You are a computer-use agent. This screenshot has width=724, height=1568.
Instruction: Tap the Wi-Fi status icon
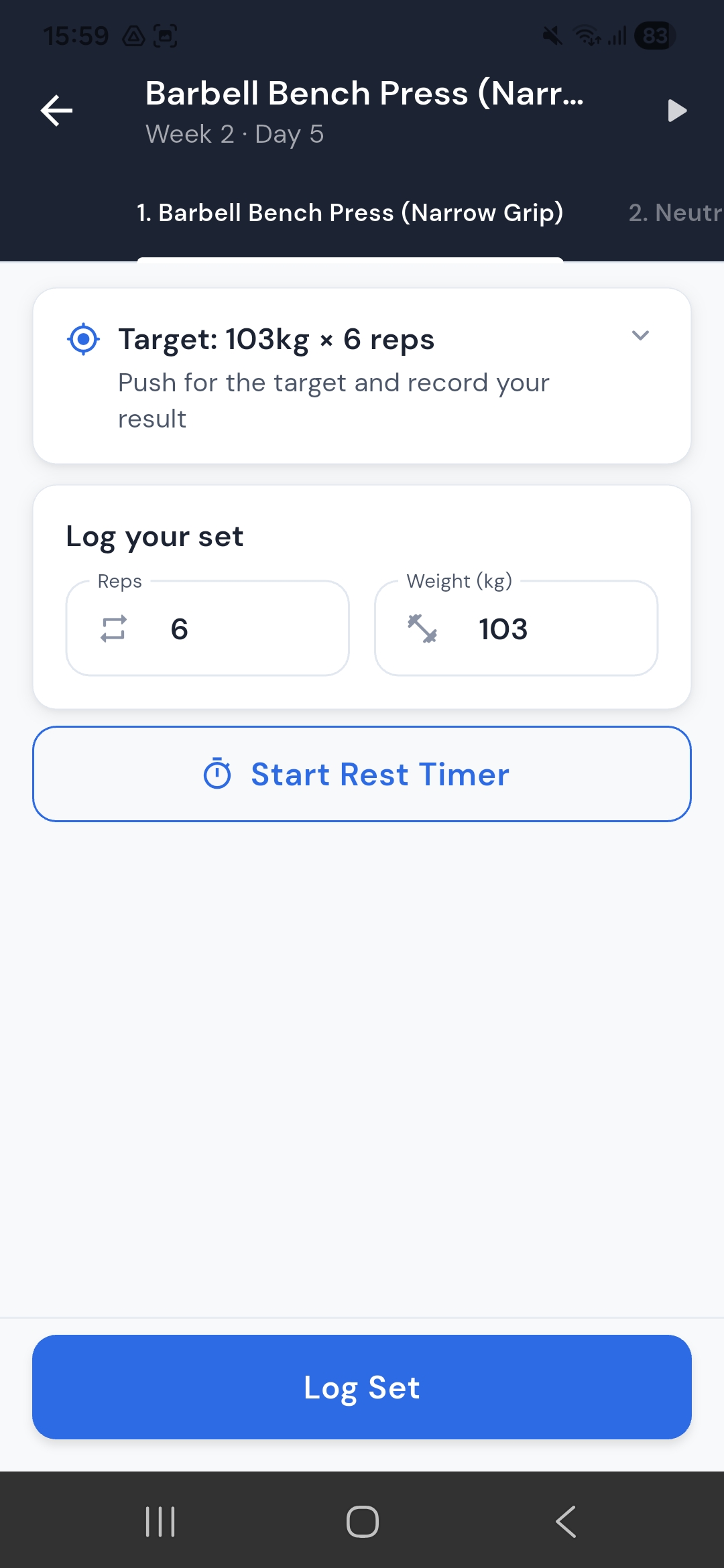click(586, 36)
